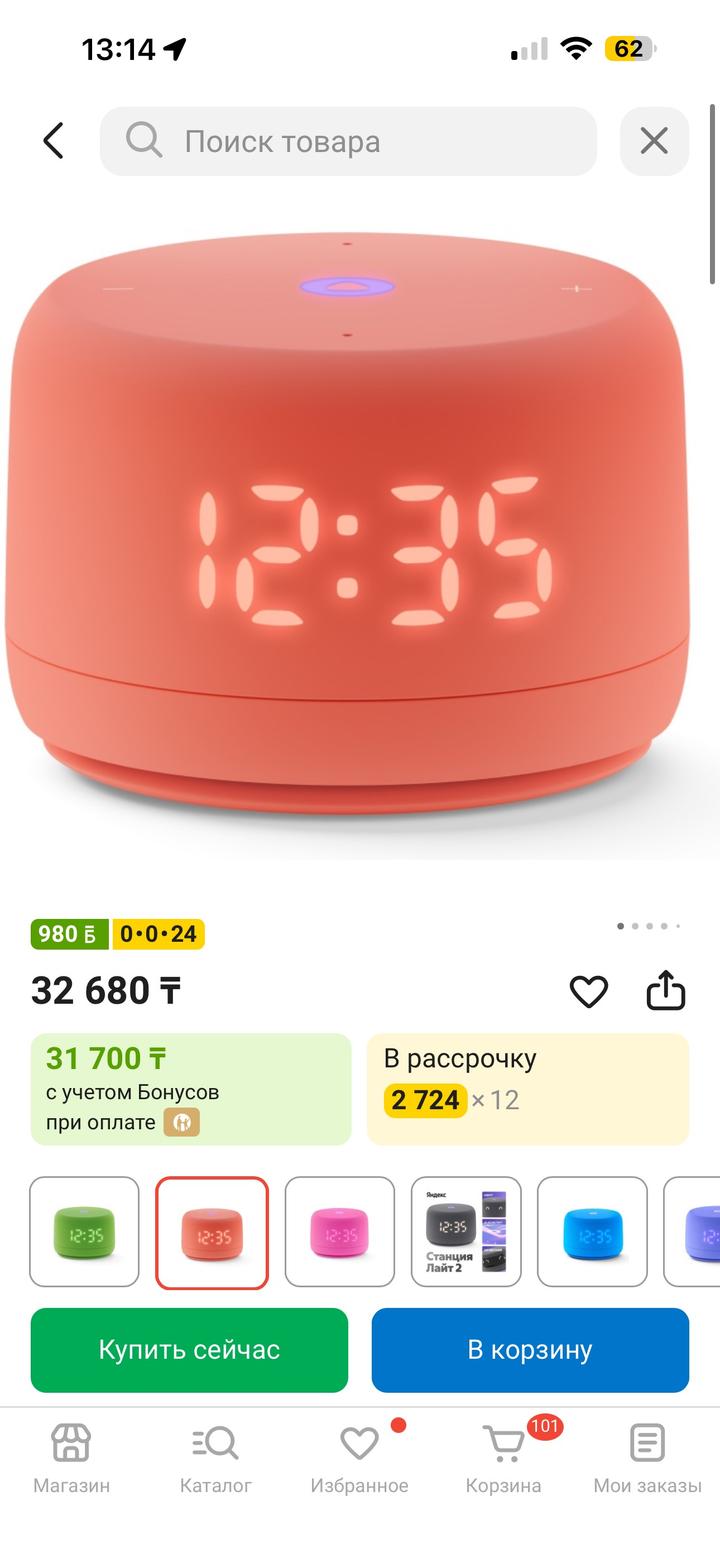Select the pink speaker variant
This screenshot has height=1561, width=720.
tap(340, 1231)
